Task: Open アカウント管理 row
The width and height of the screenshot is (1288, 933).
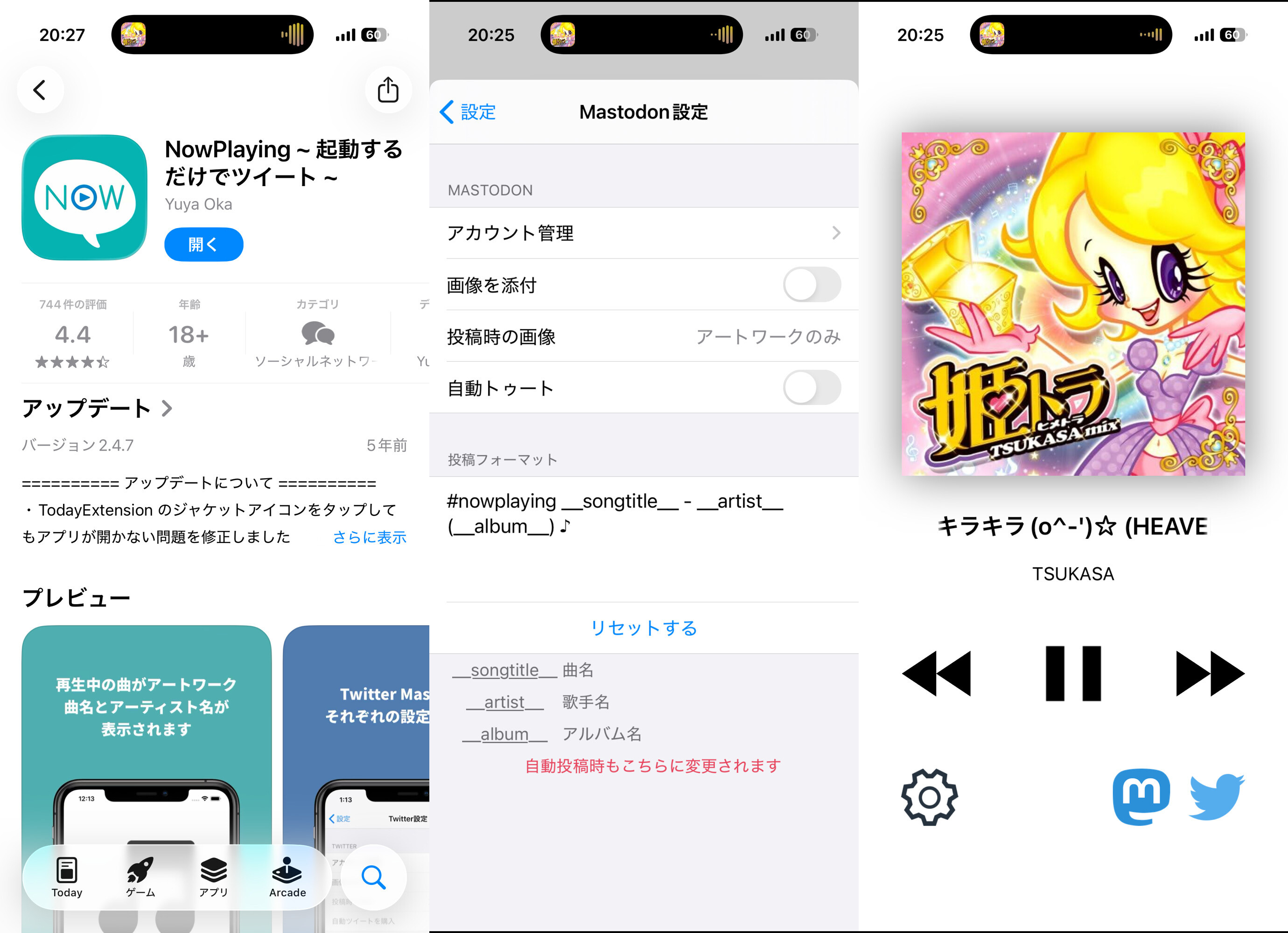Action: point(644,233)
